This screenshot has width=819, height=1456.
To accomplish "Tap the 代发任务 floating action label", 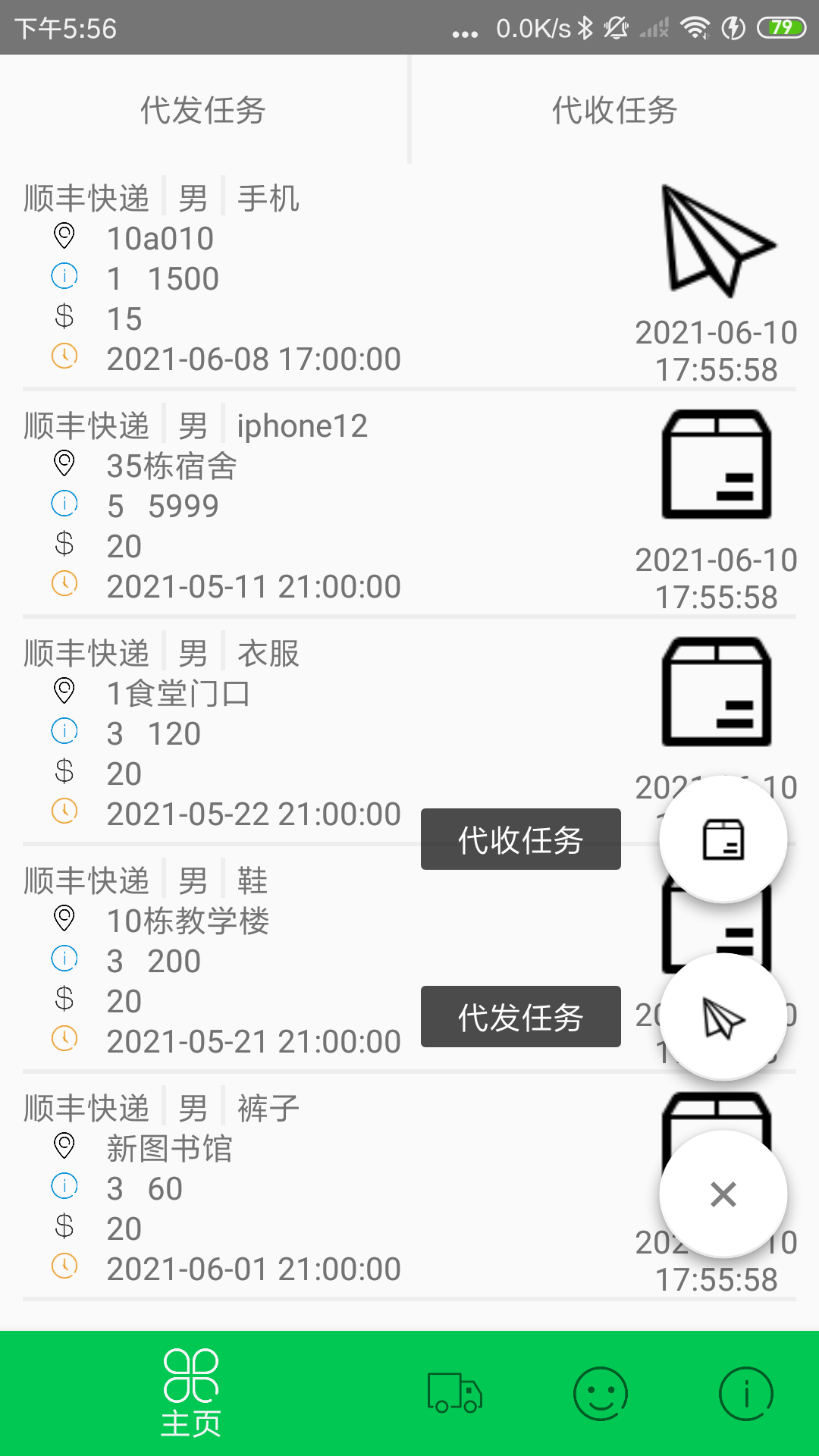I will 520,1018.
